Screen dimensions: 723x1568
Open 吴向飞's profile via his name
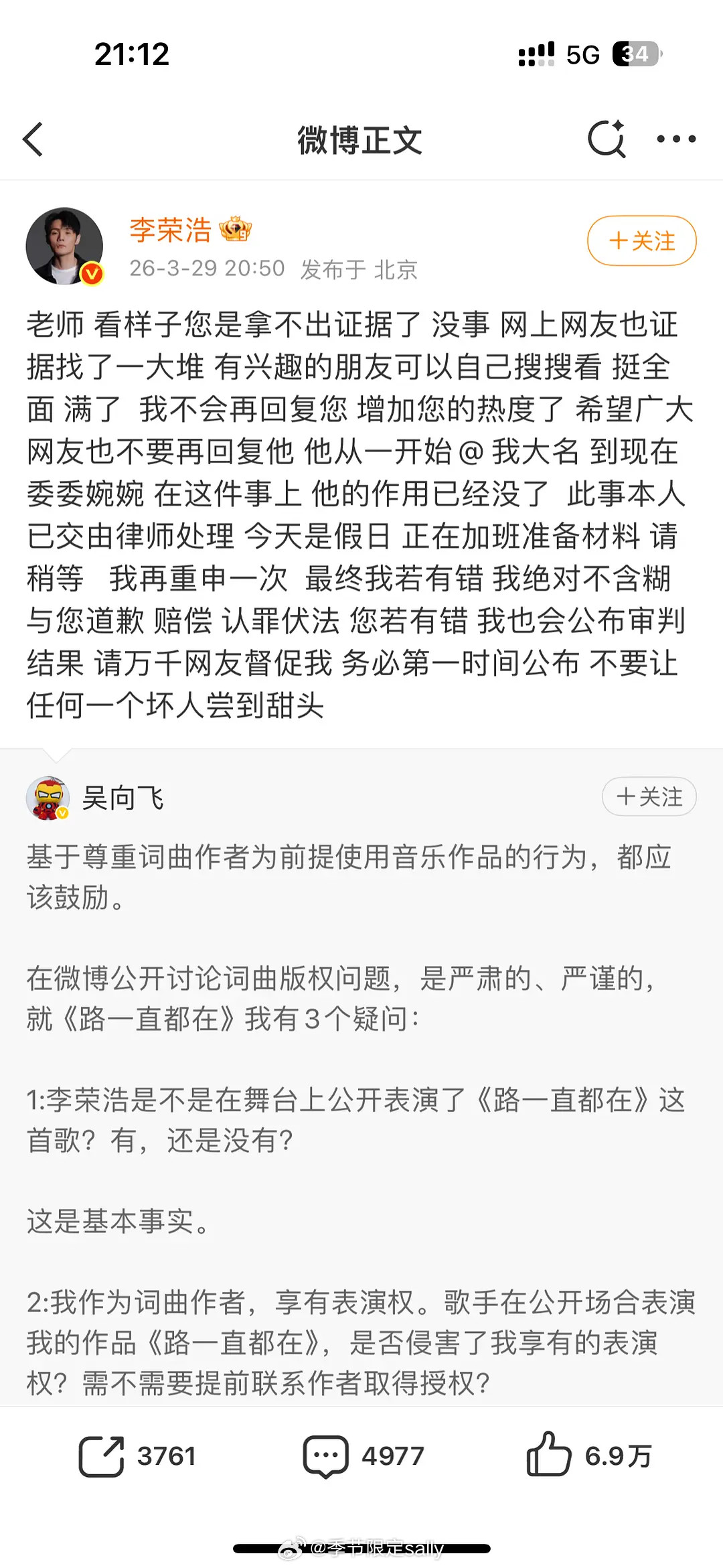pos(125,797)
